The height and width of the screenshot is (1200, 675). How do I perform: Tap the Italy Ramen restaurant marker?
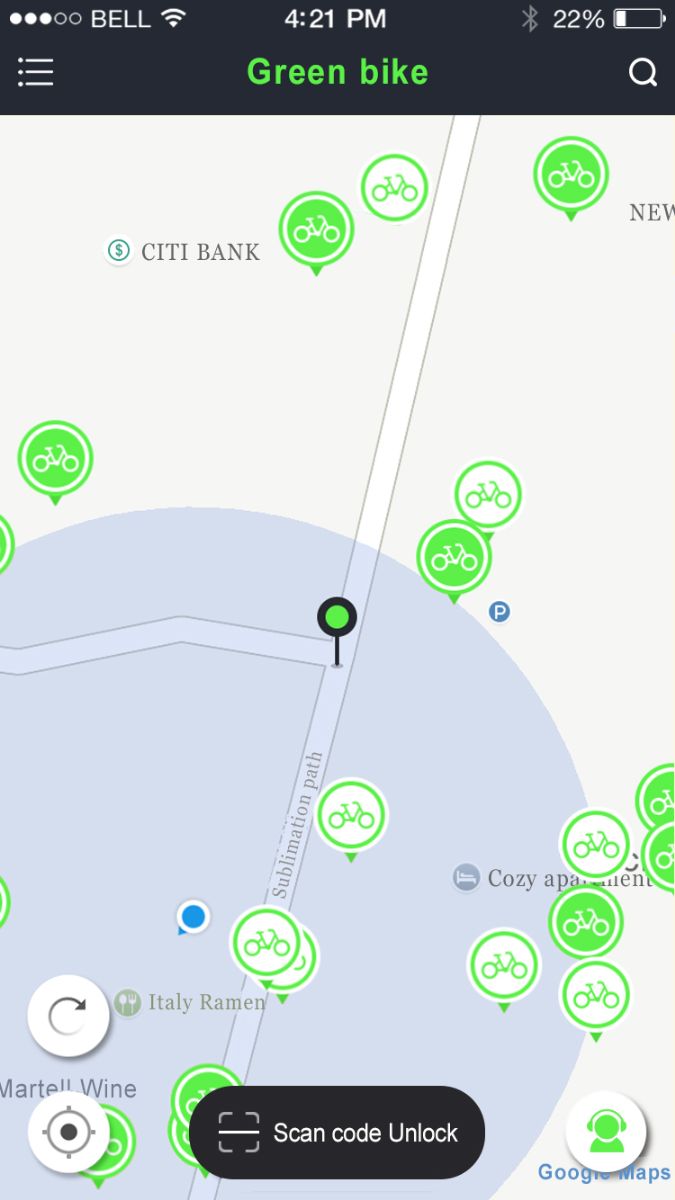(x=127, y=1002)
